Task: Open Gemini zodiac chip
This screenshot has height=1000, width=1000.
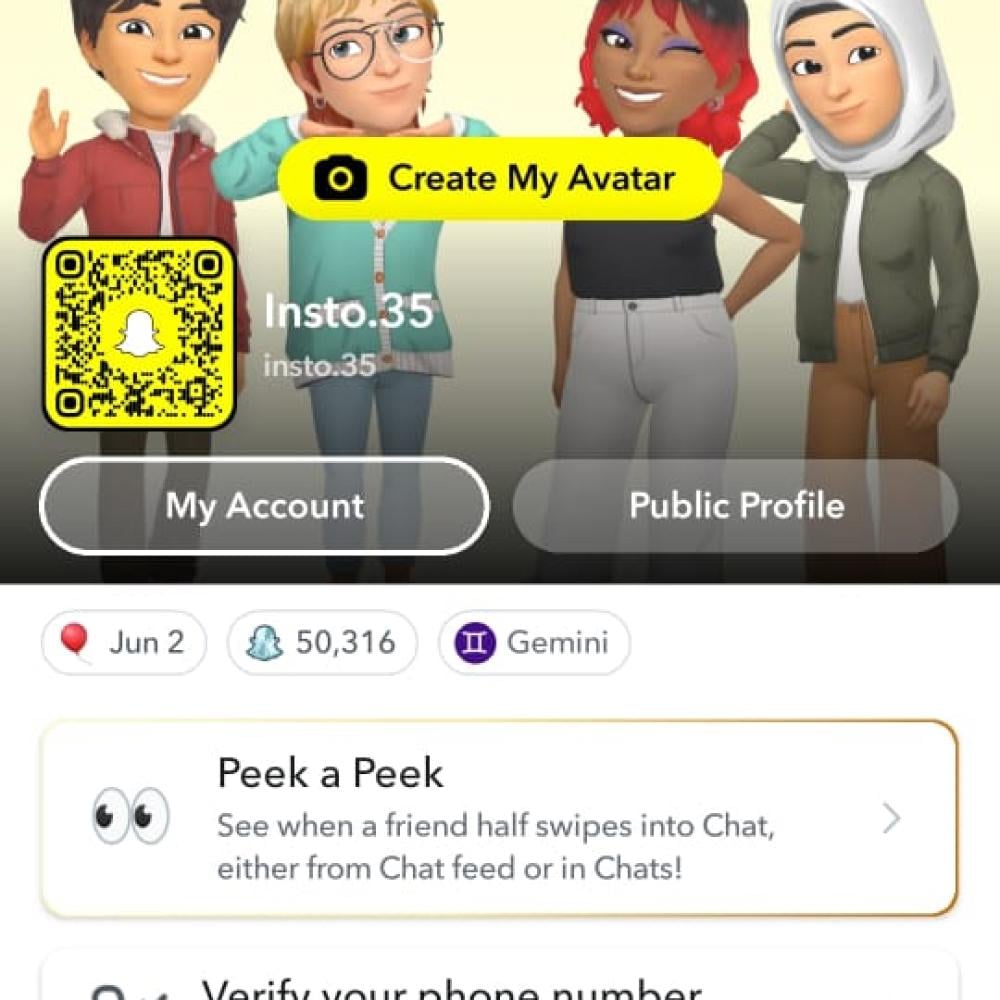Action: coord(534,642)
